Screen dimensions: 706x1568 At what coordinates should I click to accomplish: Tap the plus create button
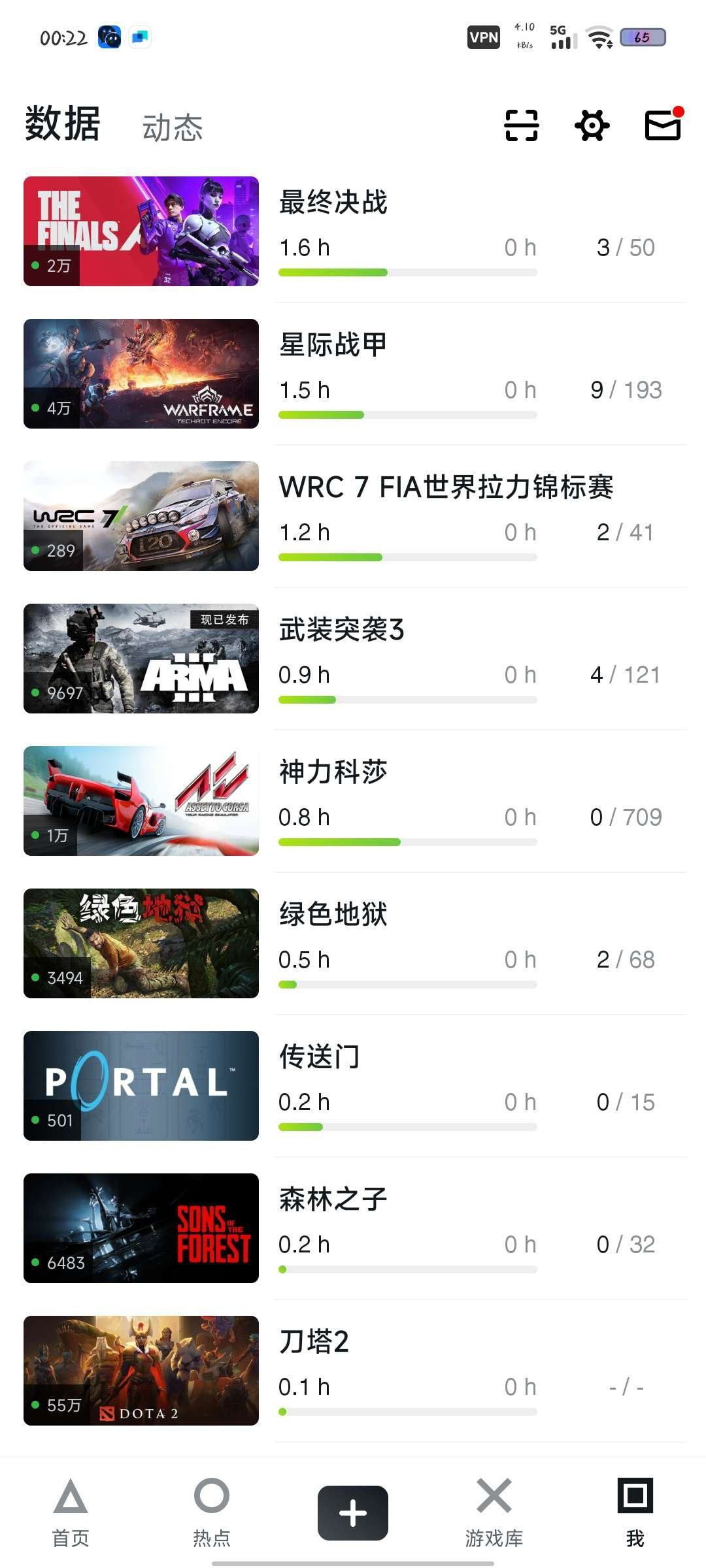353,1512
